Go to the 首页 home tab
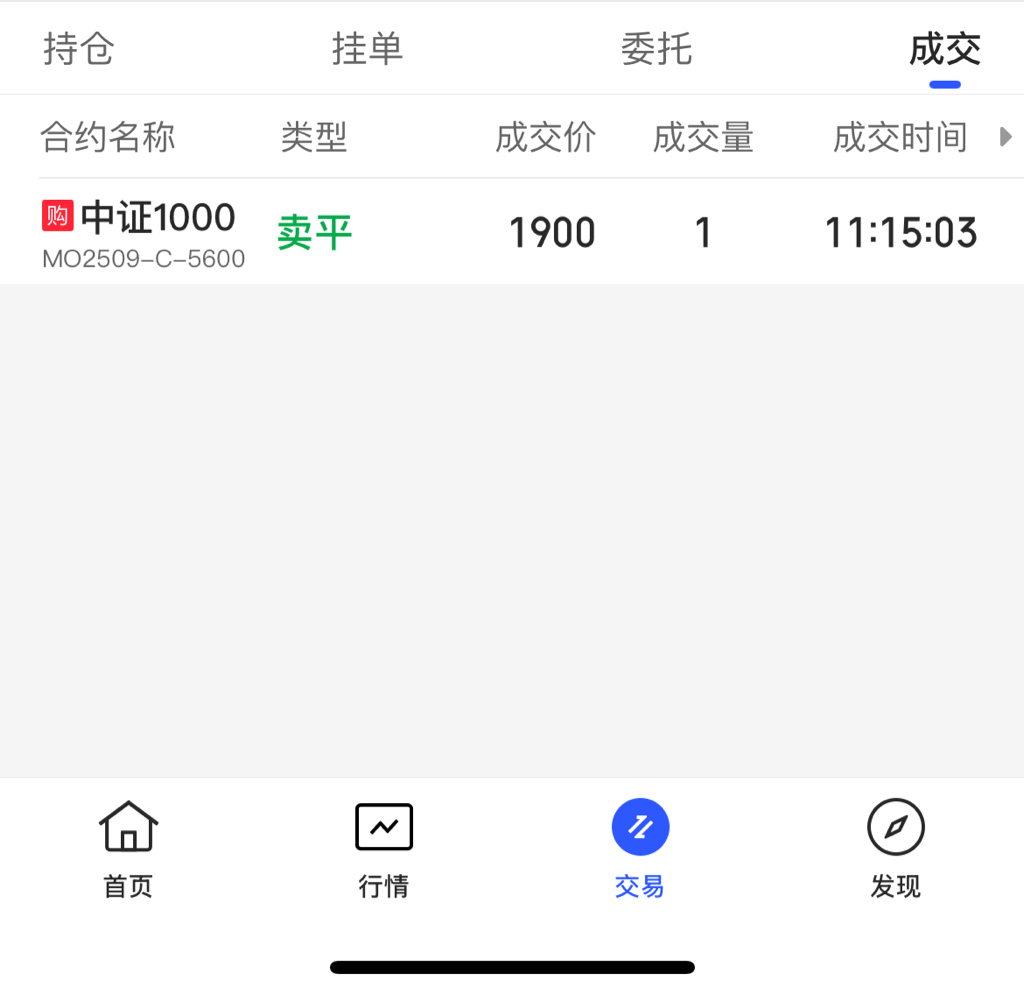Viewport: 1024px width, 996px height. pos(128,849)
